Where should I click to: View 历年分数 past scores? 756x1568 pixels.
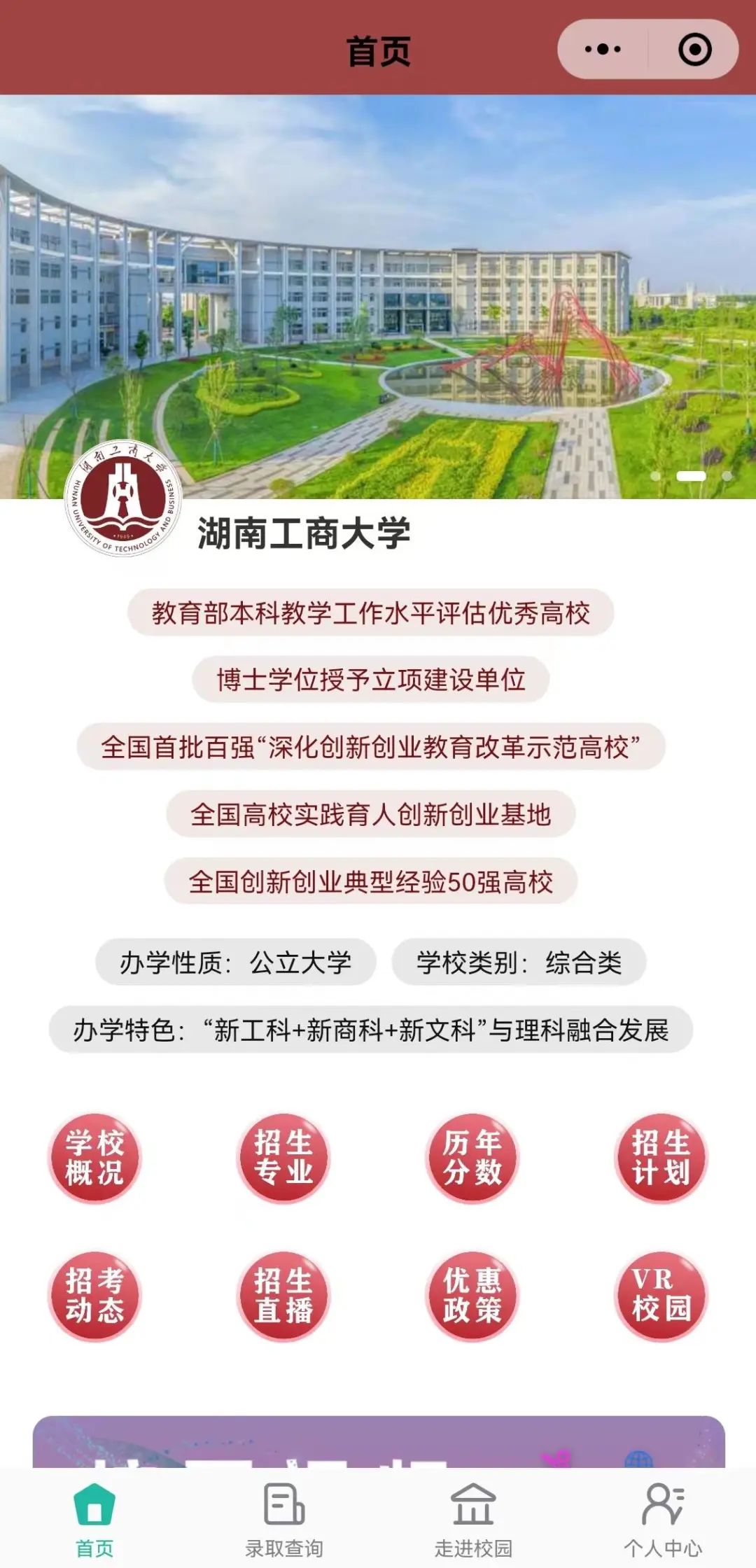(x=472, y=1158)
